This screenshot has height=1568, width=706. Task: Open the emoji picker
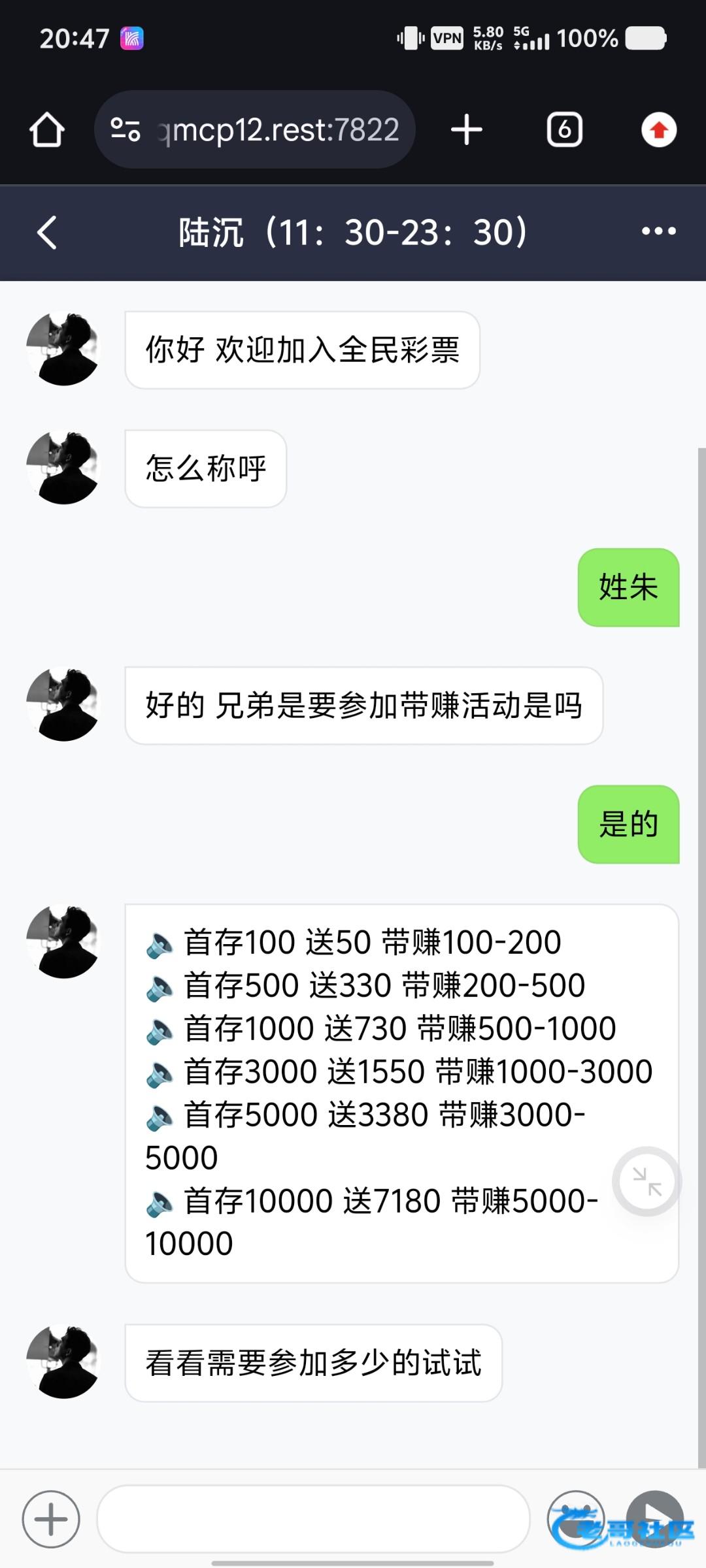[x=575, y=1518]
